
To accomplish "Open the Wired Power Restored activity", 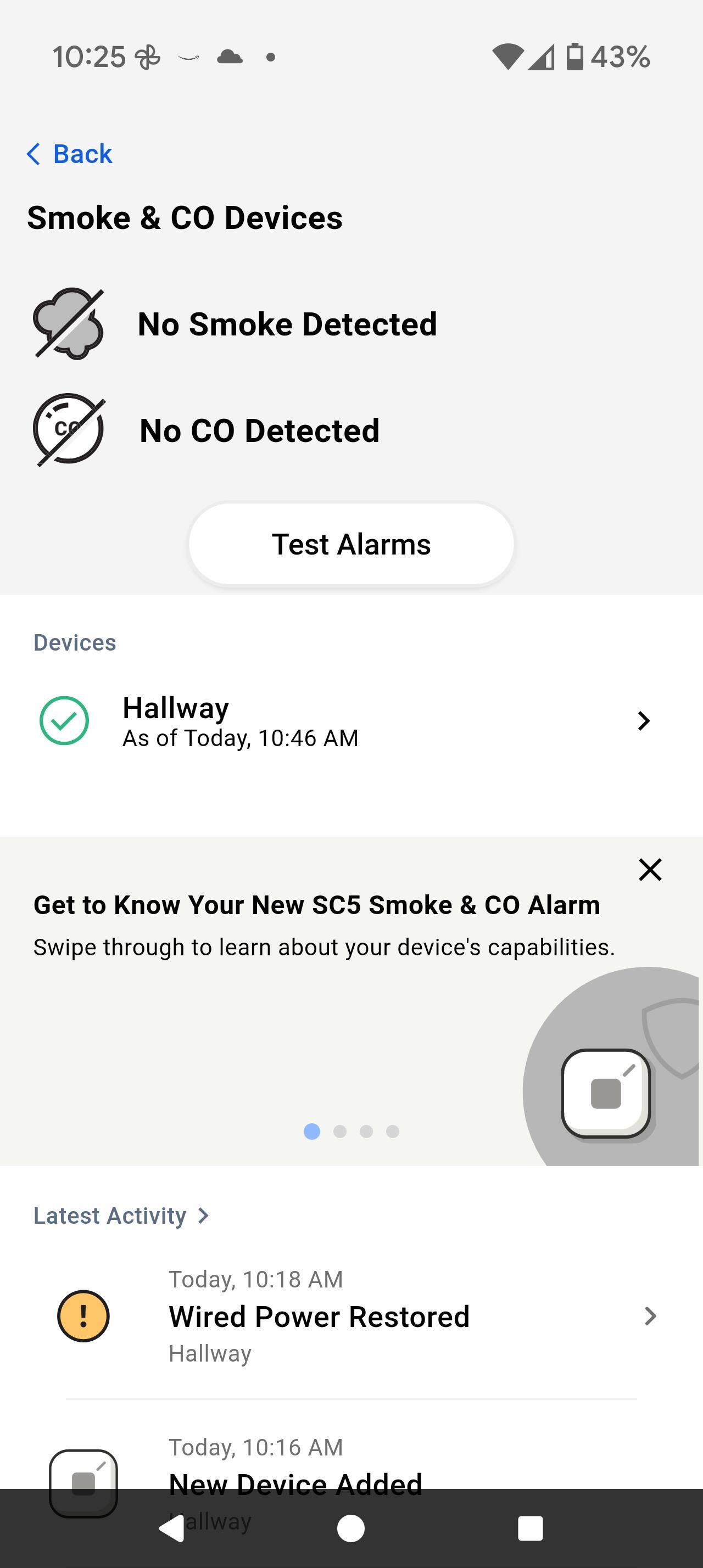I will [x=351, y=1316].
